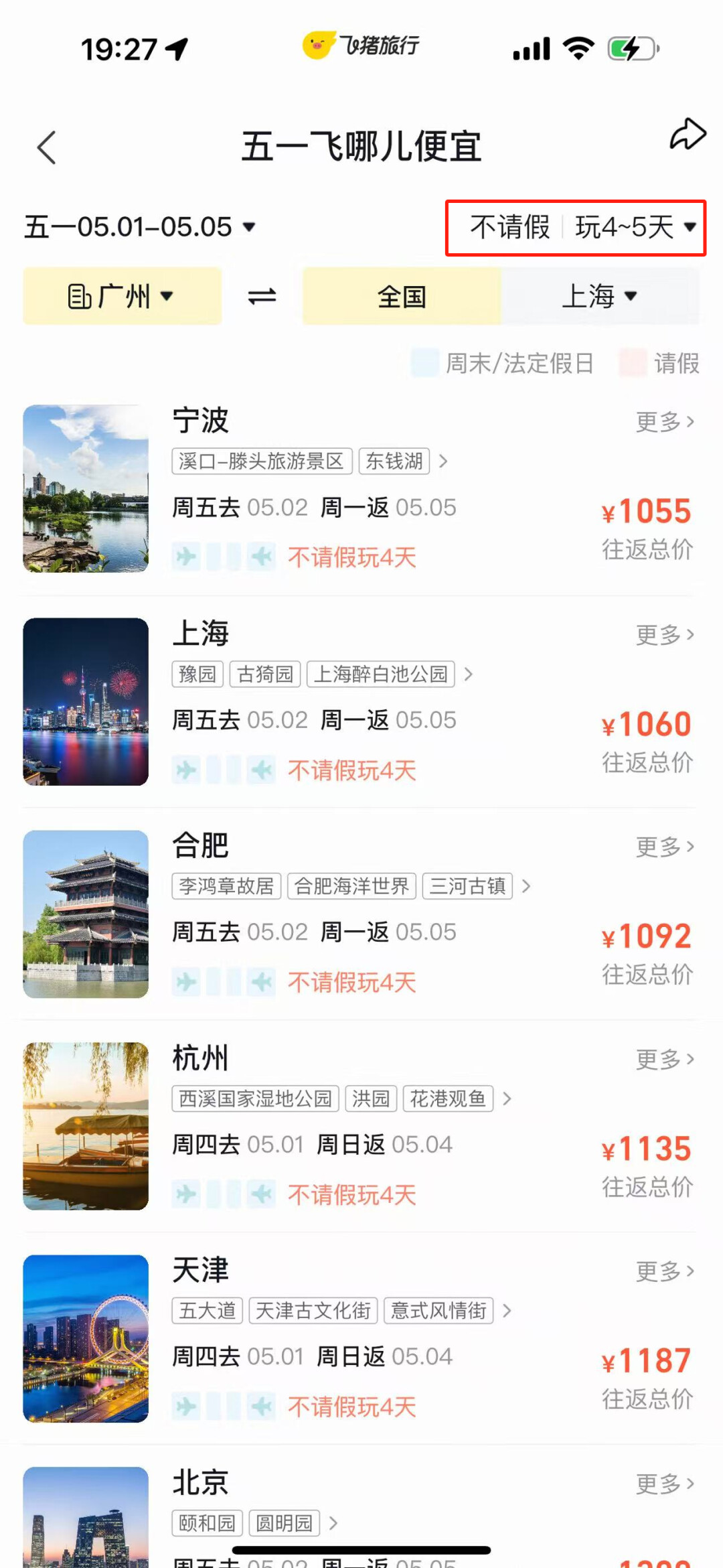View 更多 options for 宁波
The height and width of the screenshot is (1568, 723).
(x=665, y=422)
